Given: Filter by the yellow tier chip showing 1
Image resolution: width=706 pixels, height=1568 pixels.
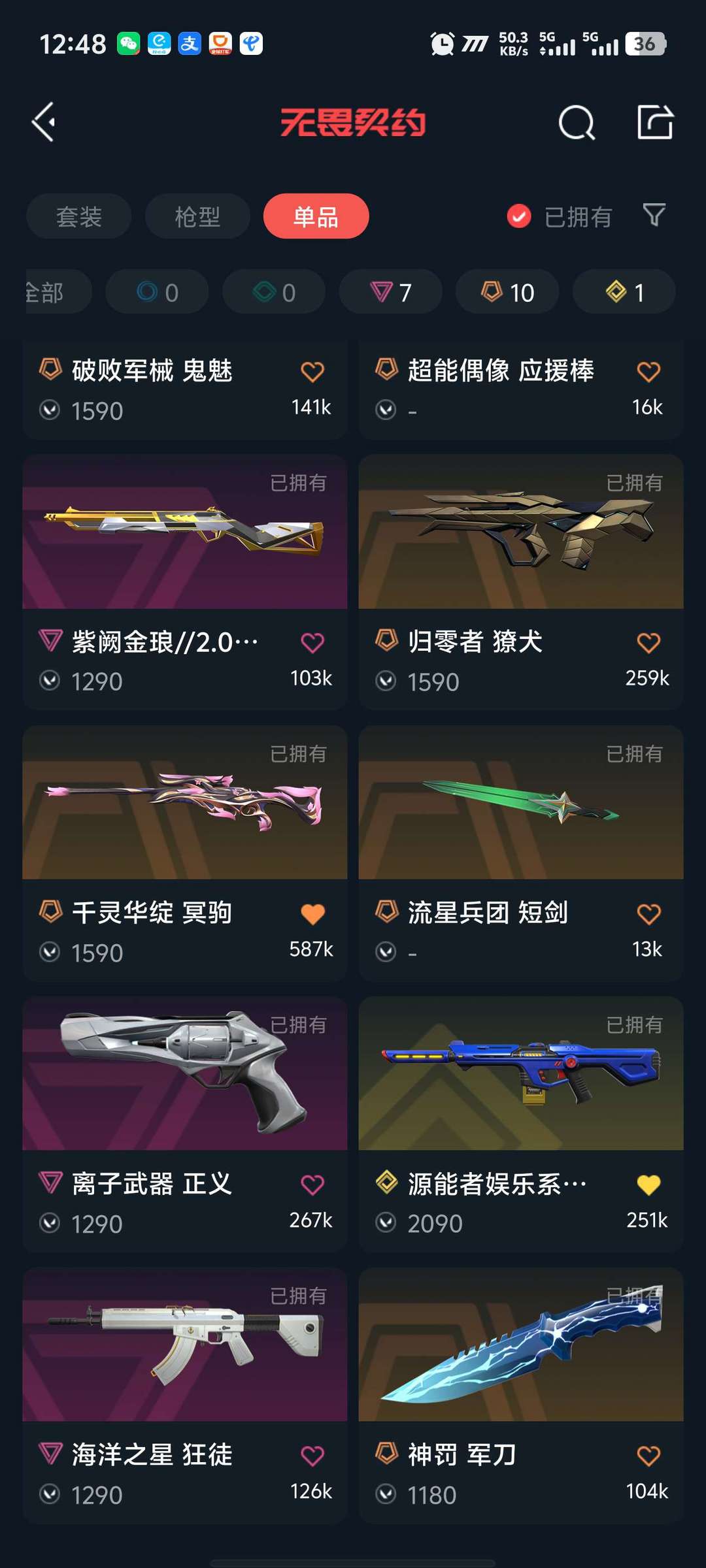Looking at the screenshot, I should 624,291.
